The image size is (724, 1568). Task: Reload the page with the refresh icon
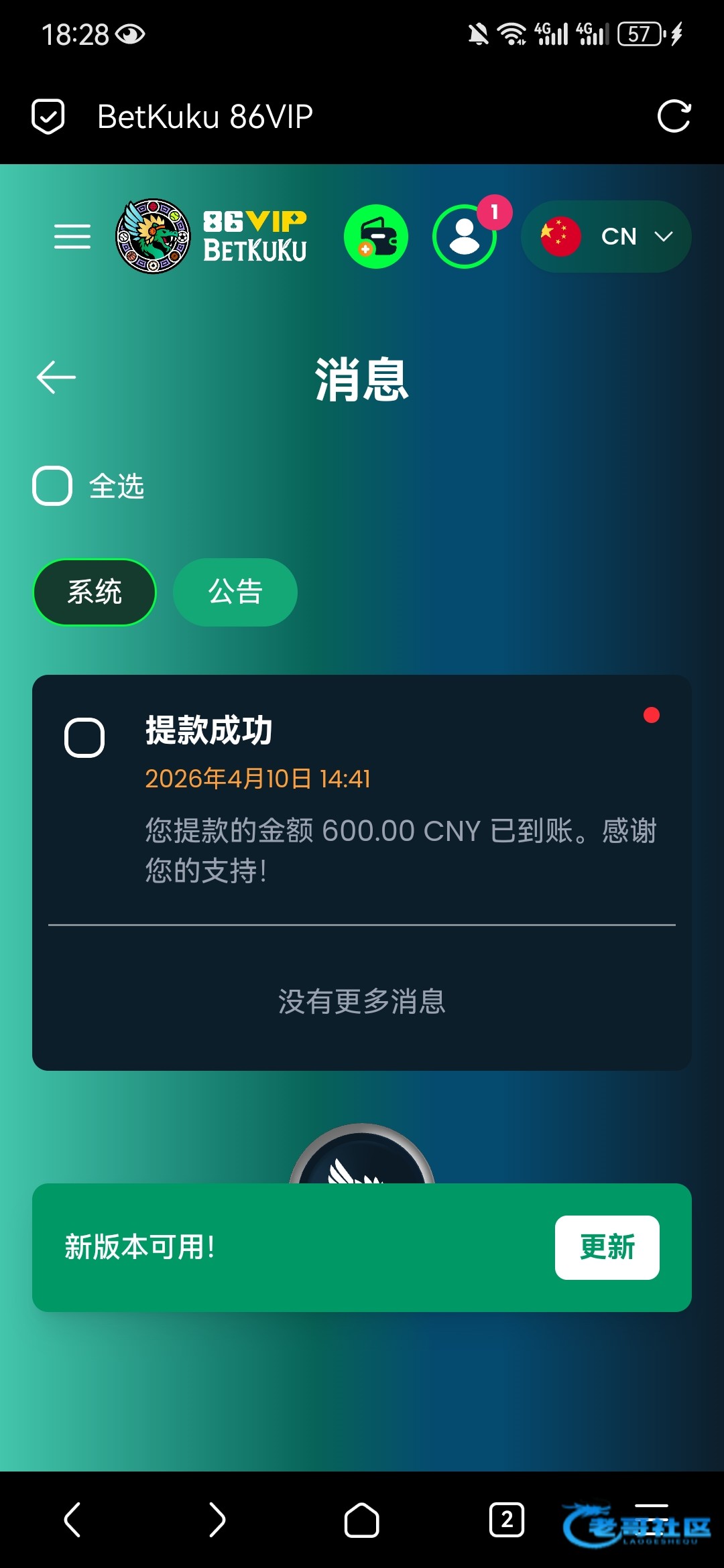pos(673,117)
